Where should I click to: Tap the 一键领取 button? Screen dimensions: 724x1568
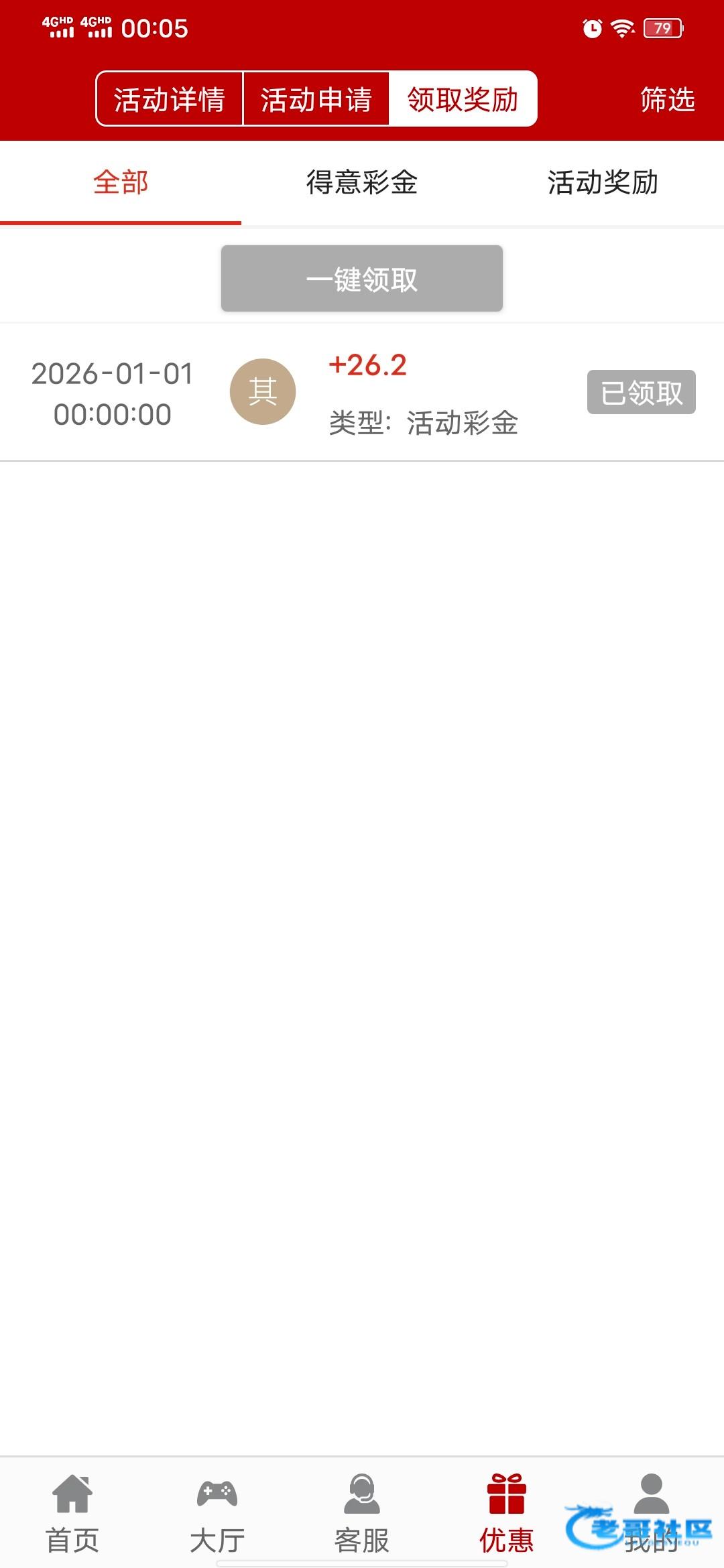pyautogui.click(x=362, y=279)
